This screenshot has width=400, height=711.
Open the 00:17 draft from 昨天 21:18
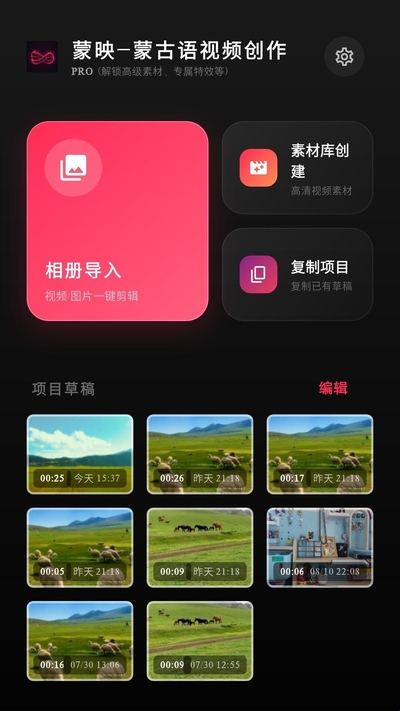320,454
